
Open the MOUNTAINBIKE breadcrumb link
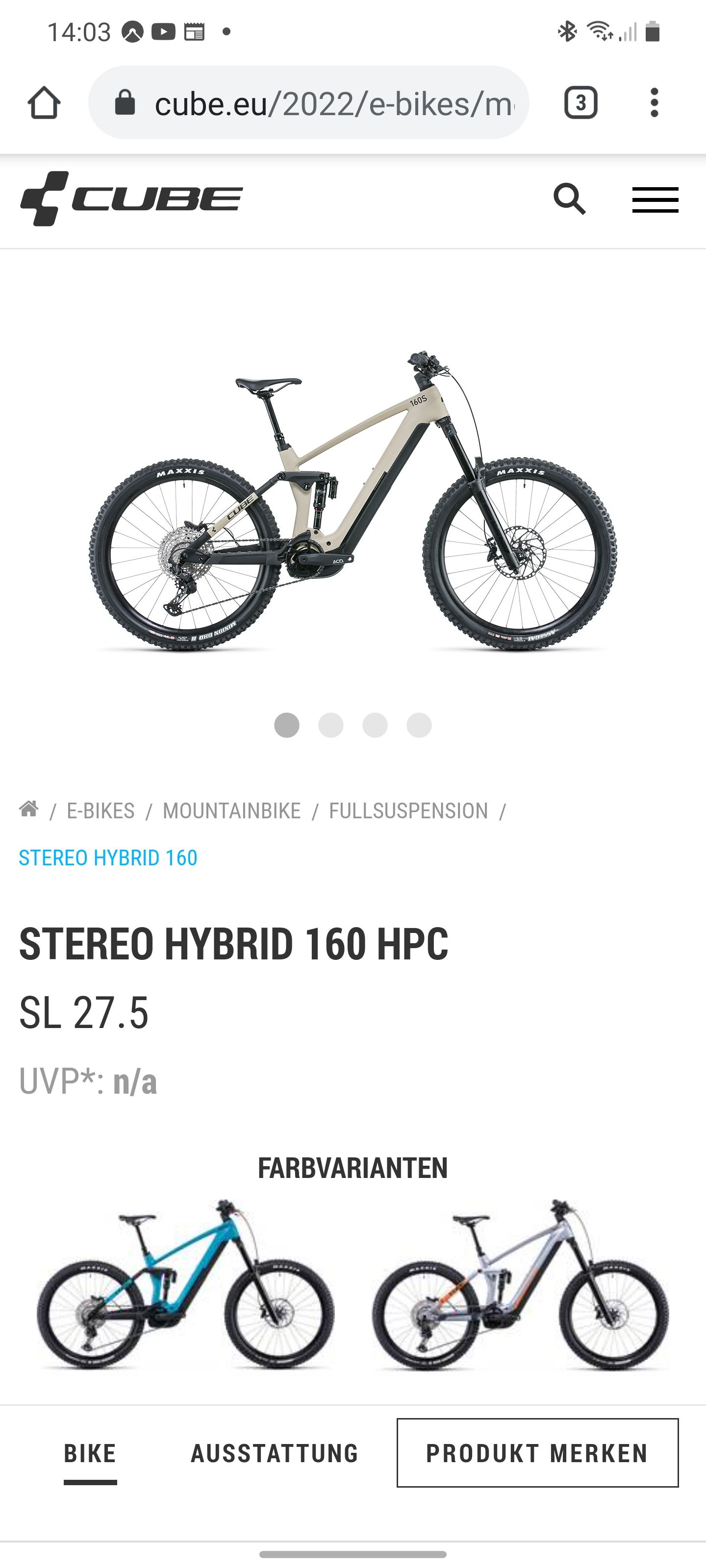click(231, 811)
